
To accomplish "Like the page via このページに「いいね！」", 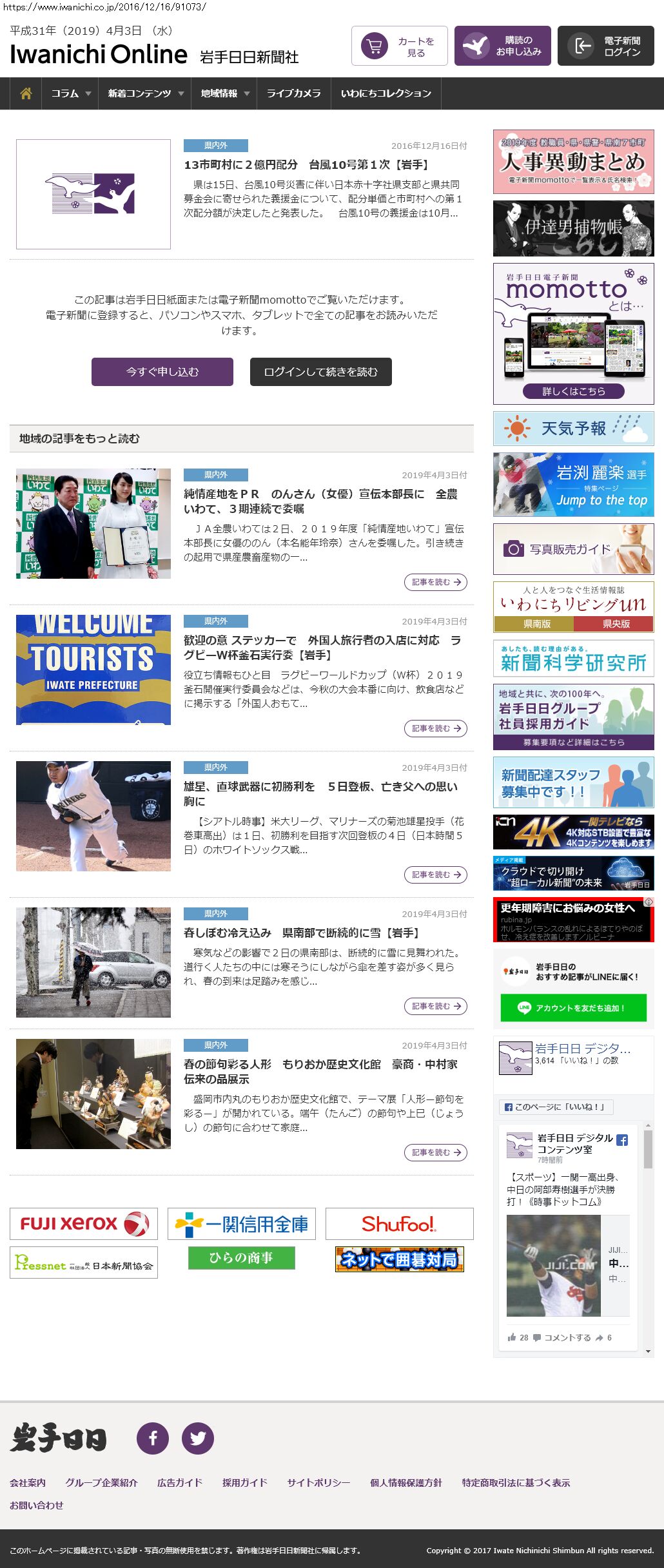I will click(x=556, y=1107).
